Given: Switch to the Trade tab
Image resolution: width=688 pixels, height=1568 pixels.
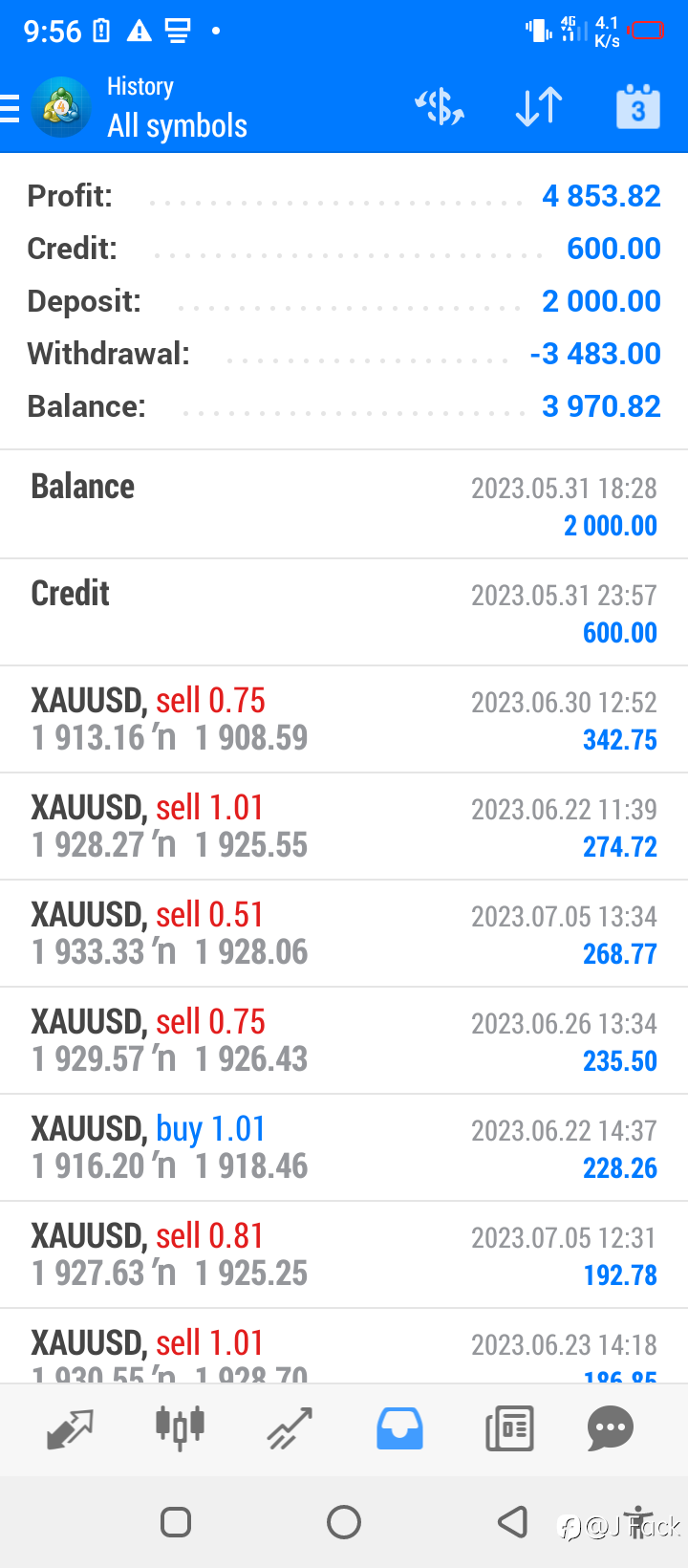Looking at the screenshot, I should point(290,1428).
